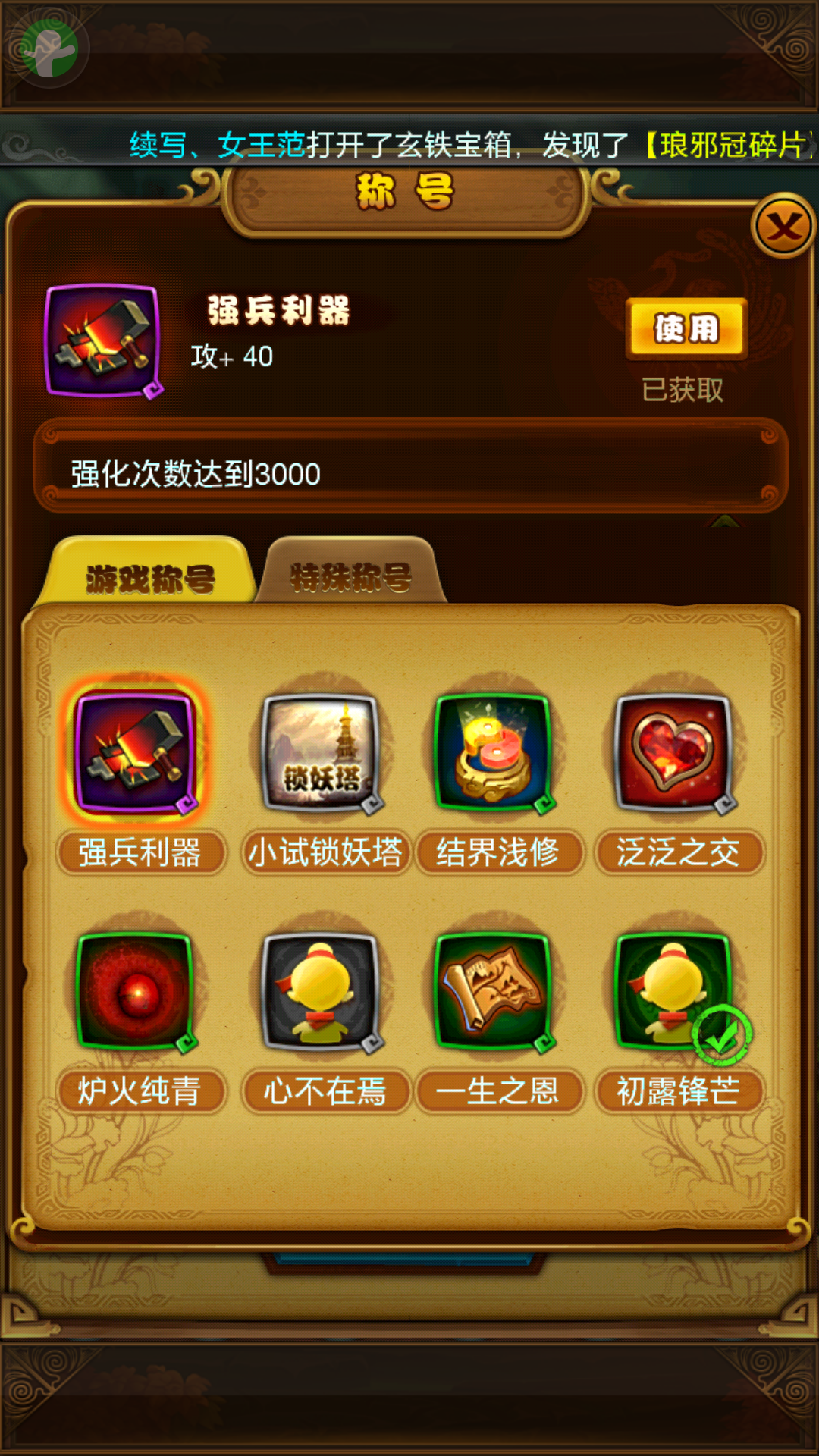Select the 游戏称号 tab
The image size is (819, 1456).
(150, 578)
